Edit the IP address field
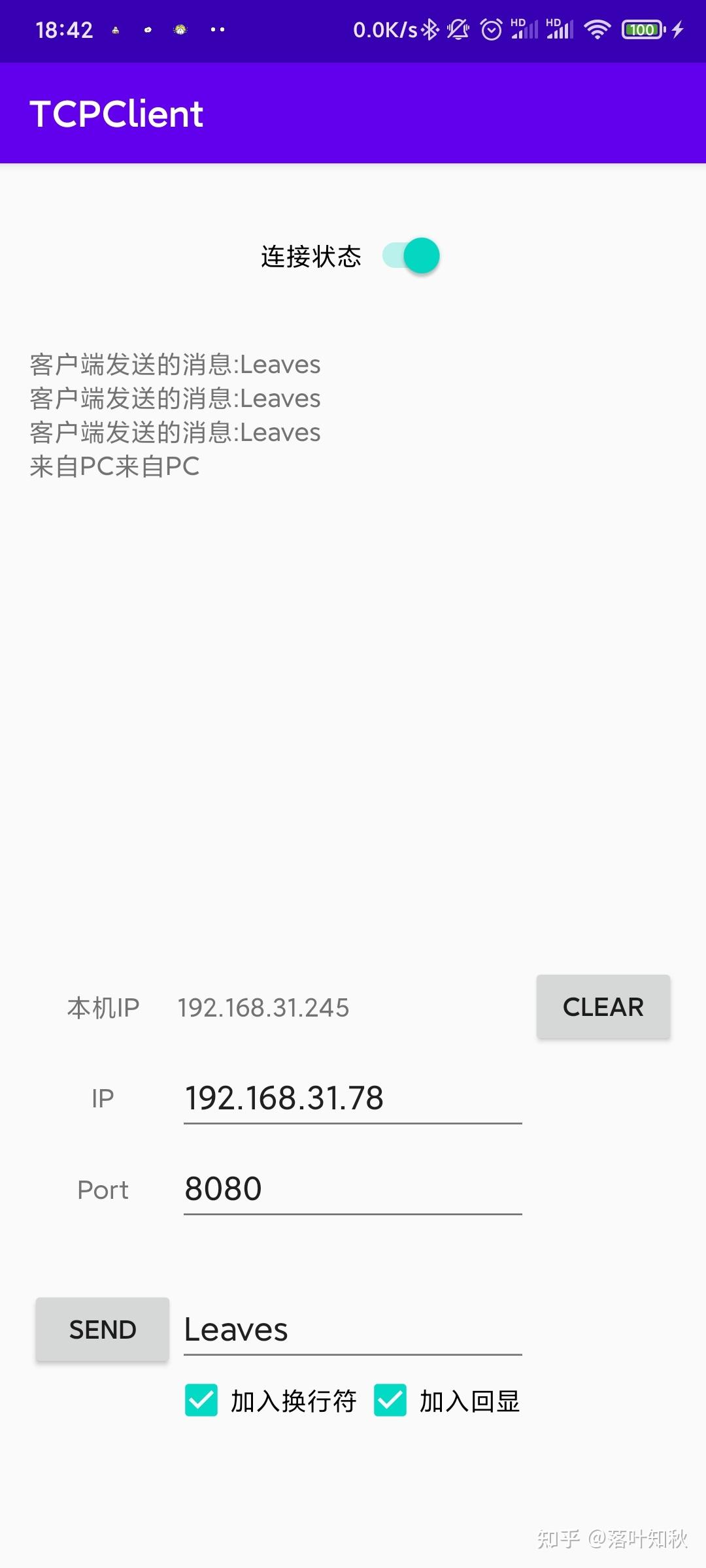The image size is (706, 1568). pos(352,1098)
